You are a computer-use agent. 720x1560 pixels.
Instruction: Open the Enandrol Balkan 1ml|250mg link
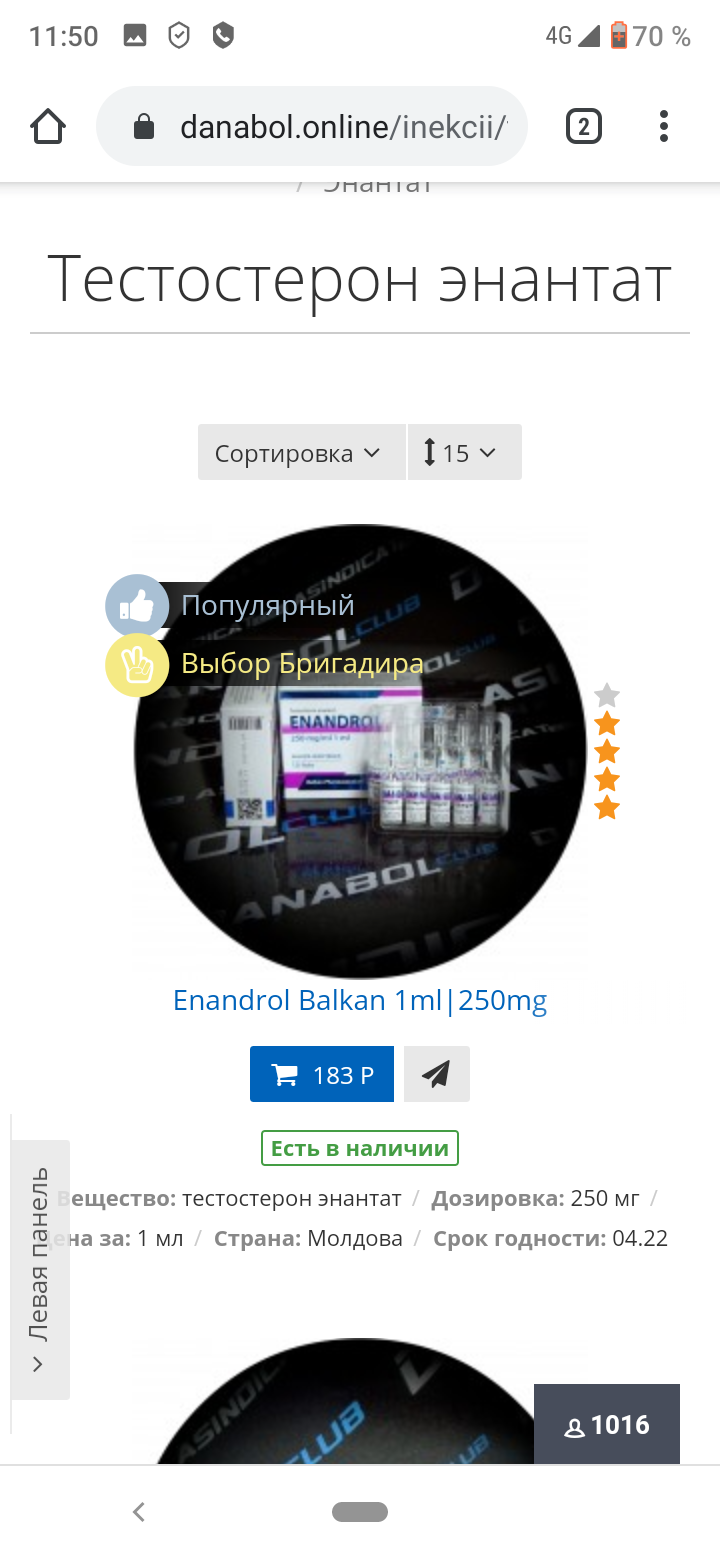(x=360, y=1000)
